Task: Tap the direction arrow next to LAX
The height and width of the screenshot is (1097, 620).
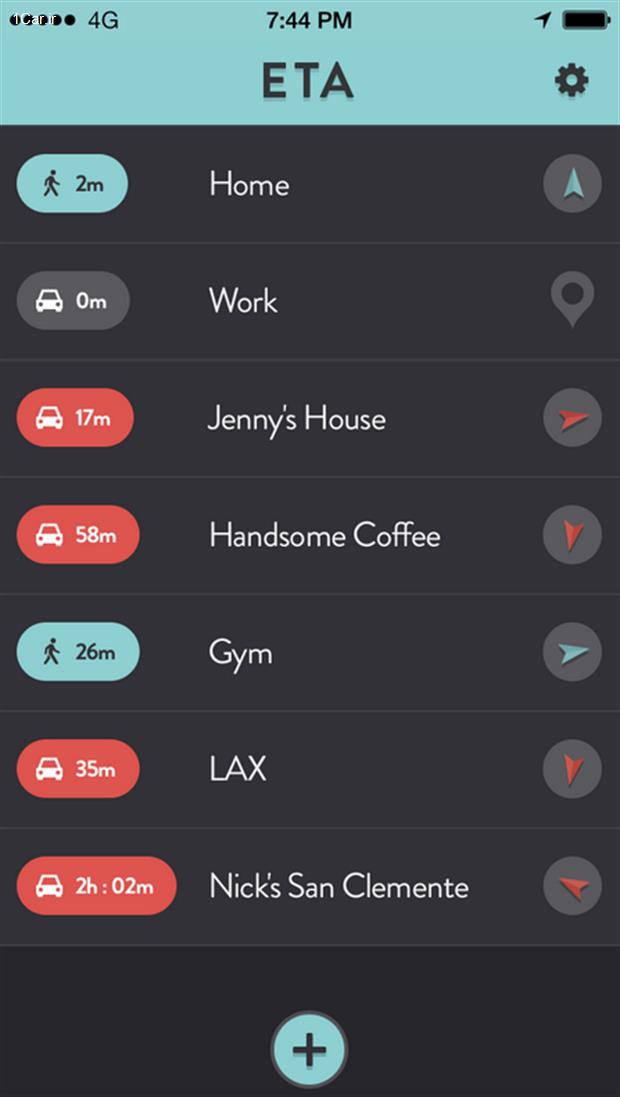Action: tap(572, 769)
